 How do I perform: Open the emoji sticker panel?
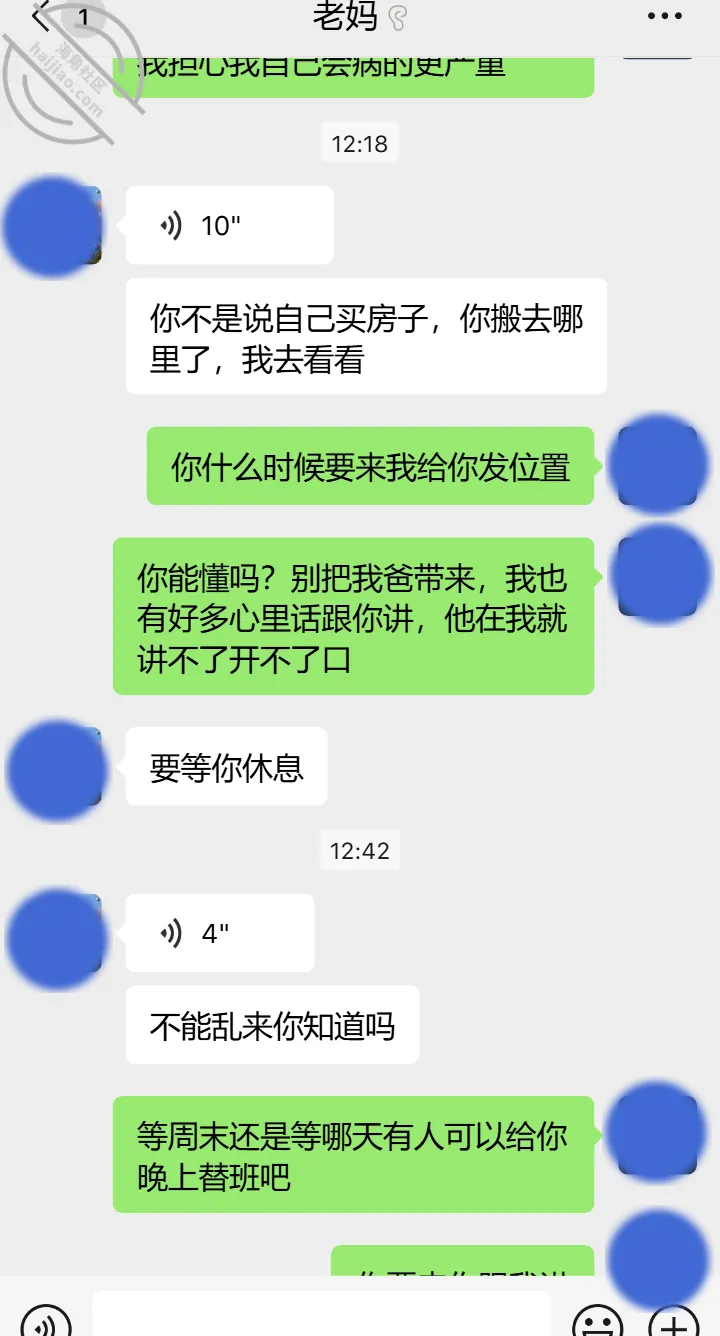[x=600, y=1318]
